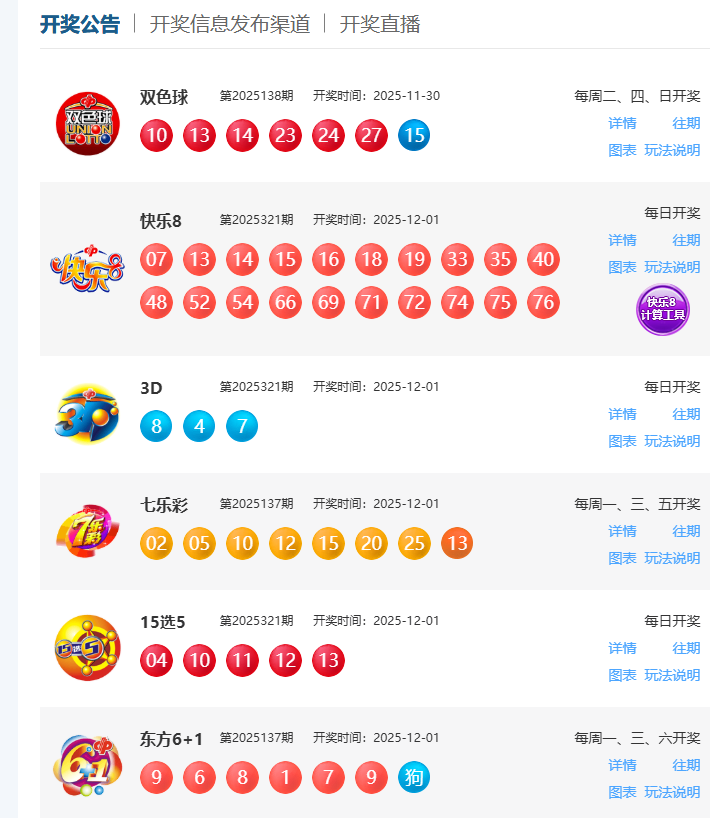Image resolution: width=724 pixels, height=818 pixels.
Task: Open 详情 for 15选5
Action: click(x=622, y=648)
